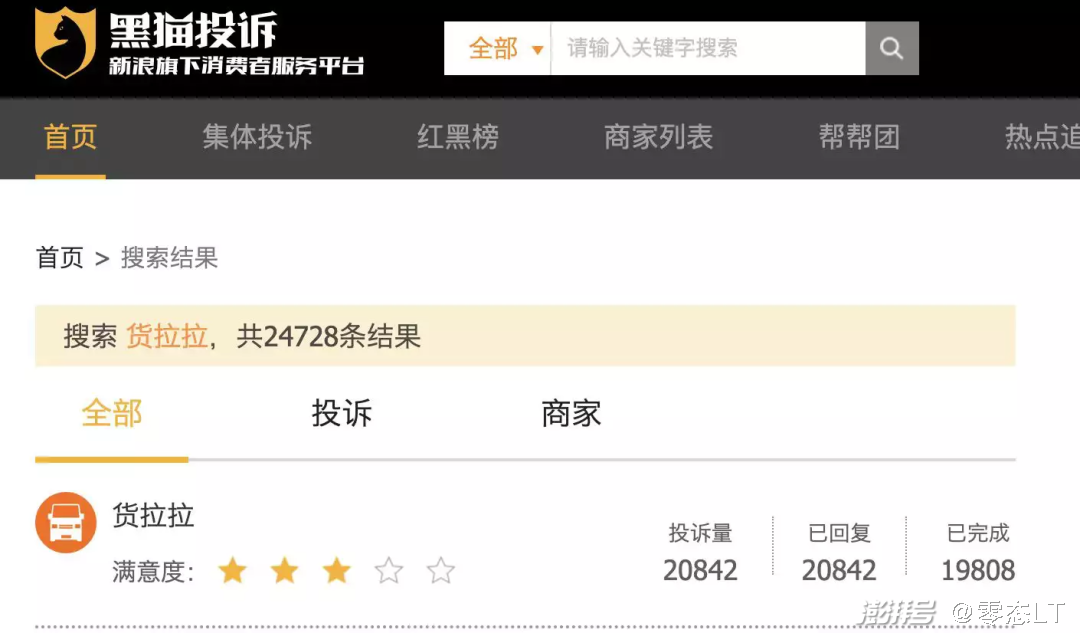Viewport: 1080px width, 633px height.
Task: Show only 商家 results
Action: point(571,414)
